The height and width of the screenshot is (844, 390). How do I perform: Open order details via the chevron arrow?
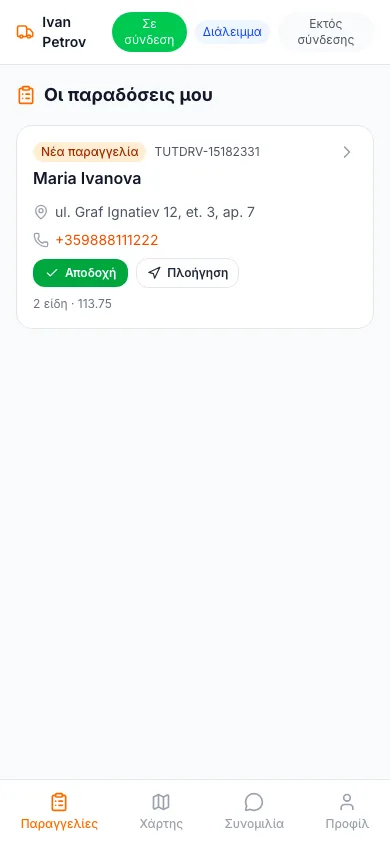tap(347, 152)
